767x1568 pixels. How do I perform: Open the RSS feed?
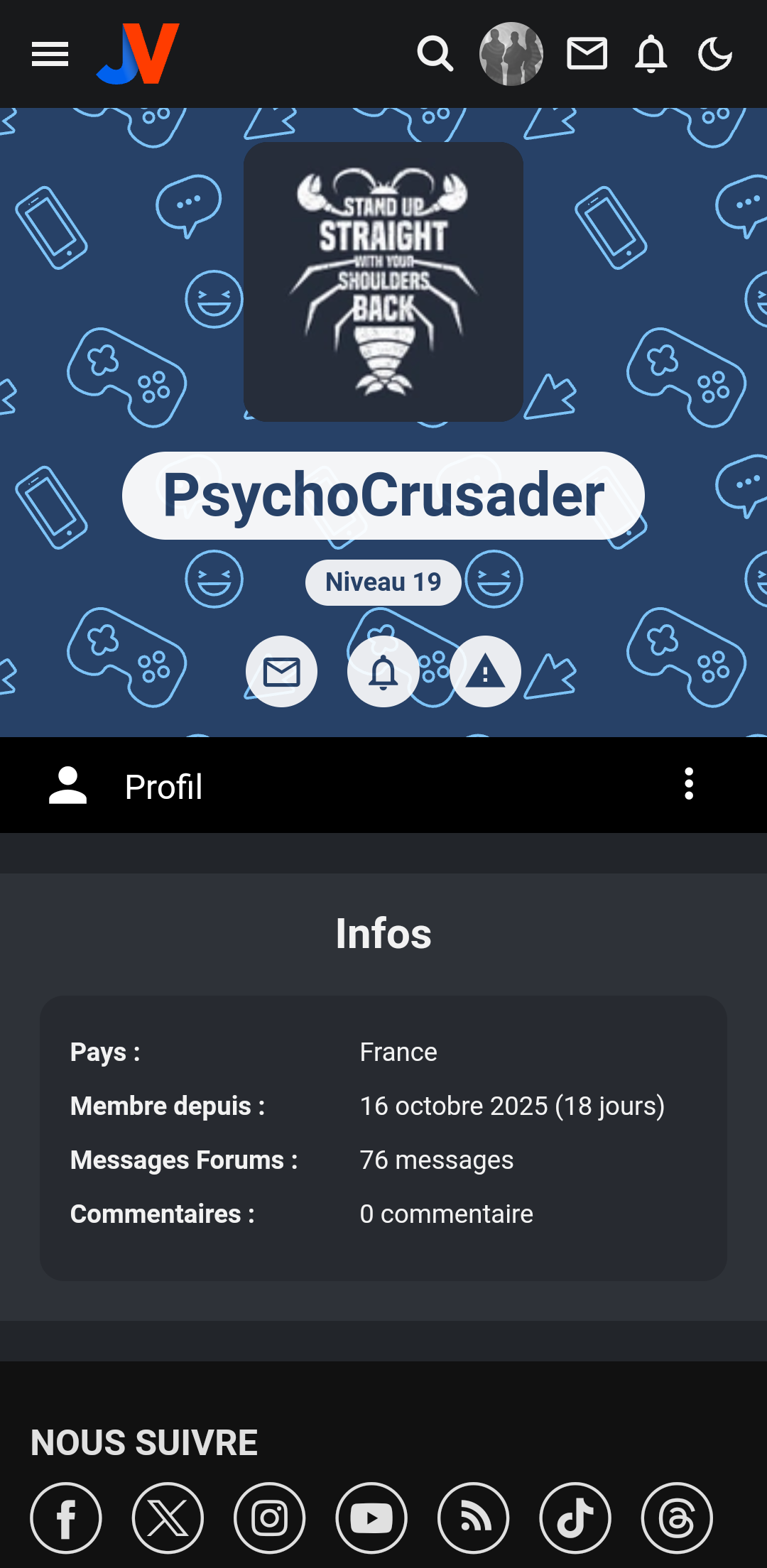(474, 1518)
